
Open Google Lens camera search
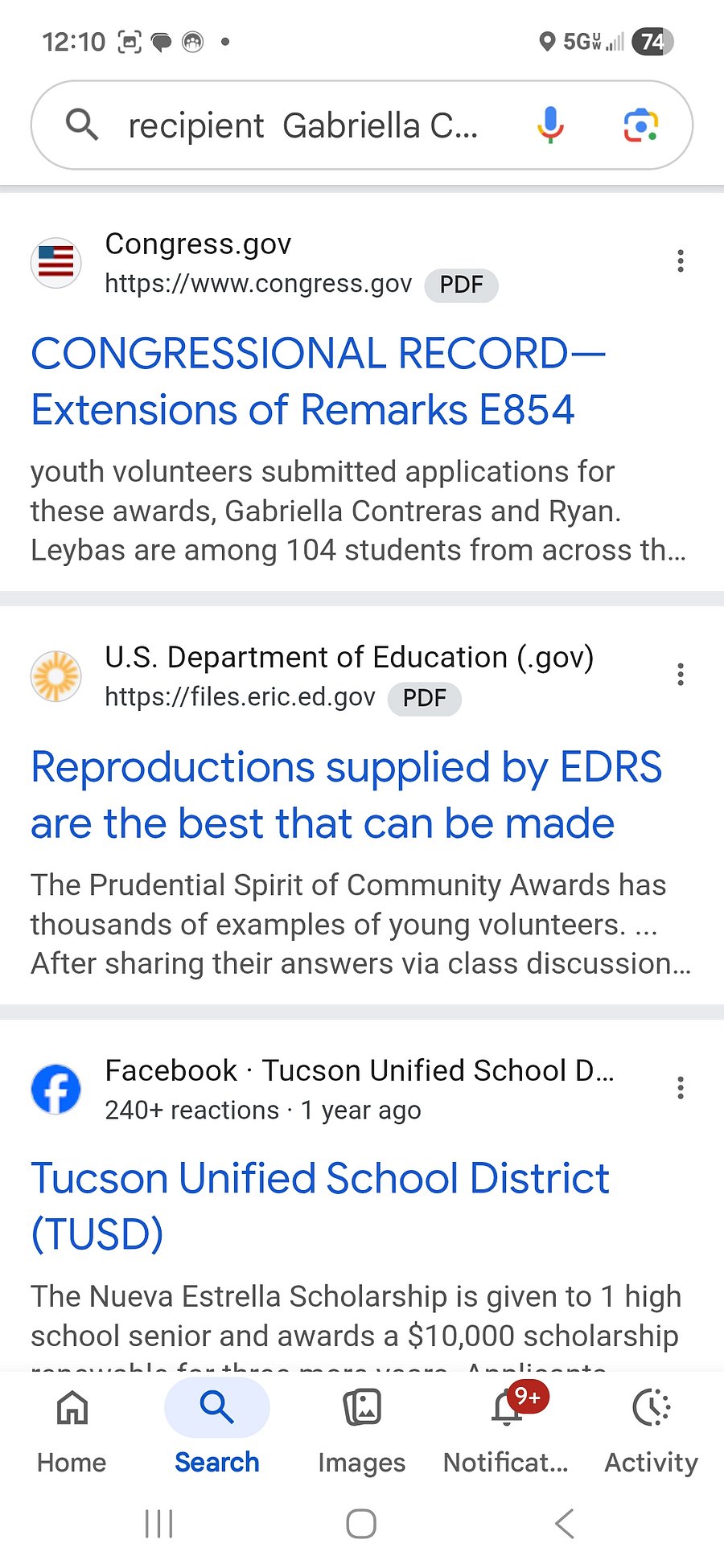pyautogui.click(x=641, y=125)
